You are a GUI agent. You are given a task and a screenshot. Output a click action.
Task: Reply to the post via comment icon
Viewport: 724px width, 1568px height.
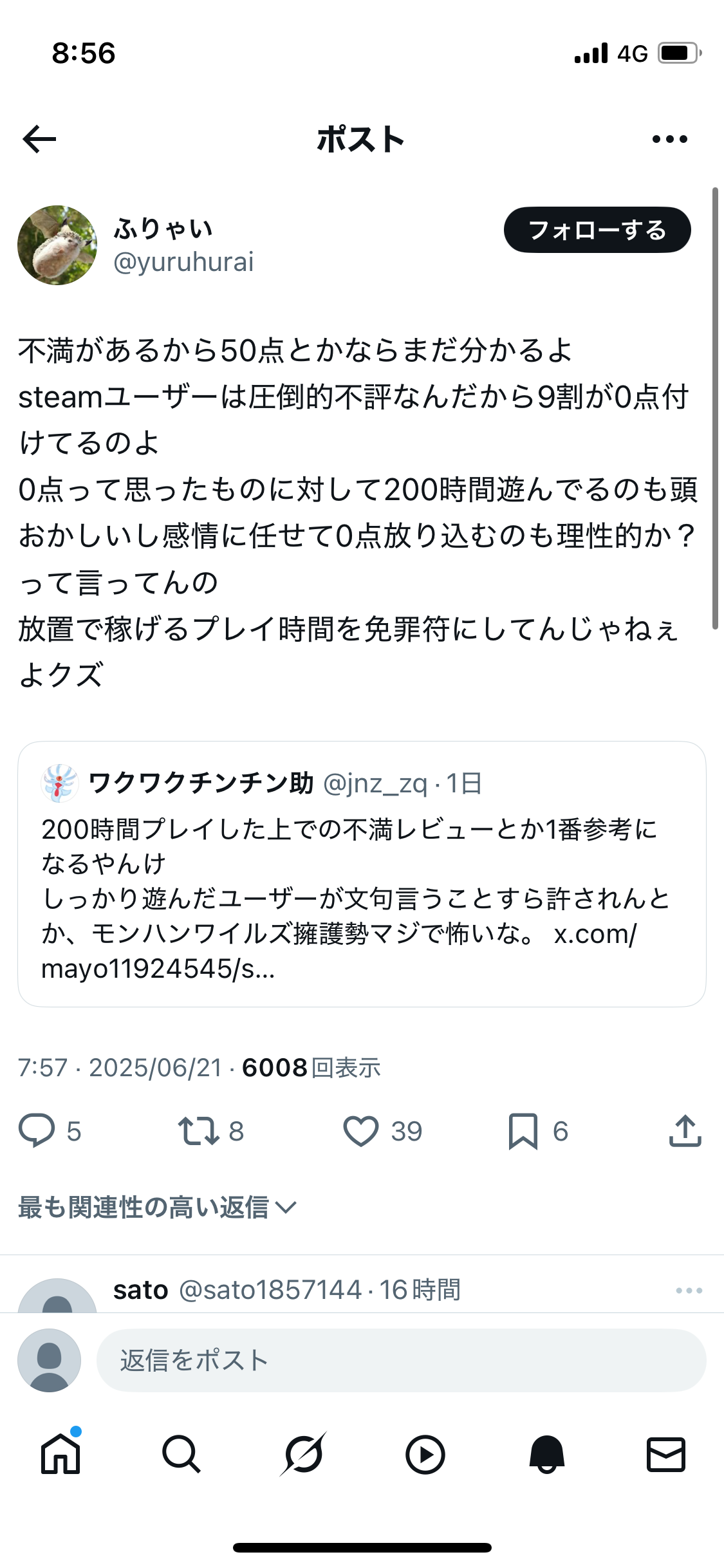click(37, 1131)
